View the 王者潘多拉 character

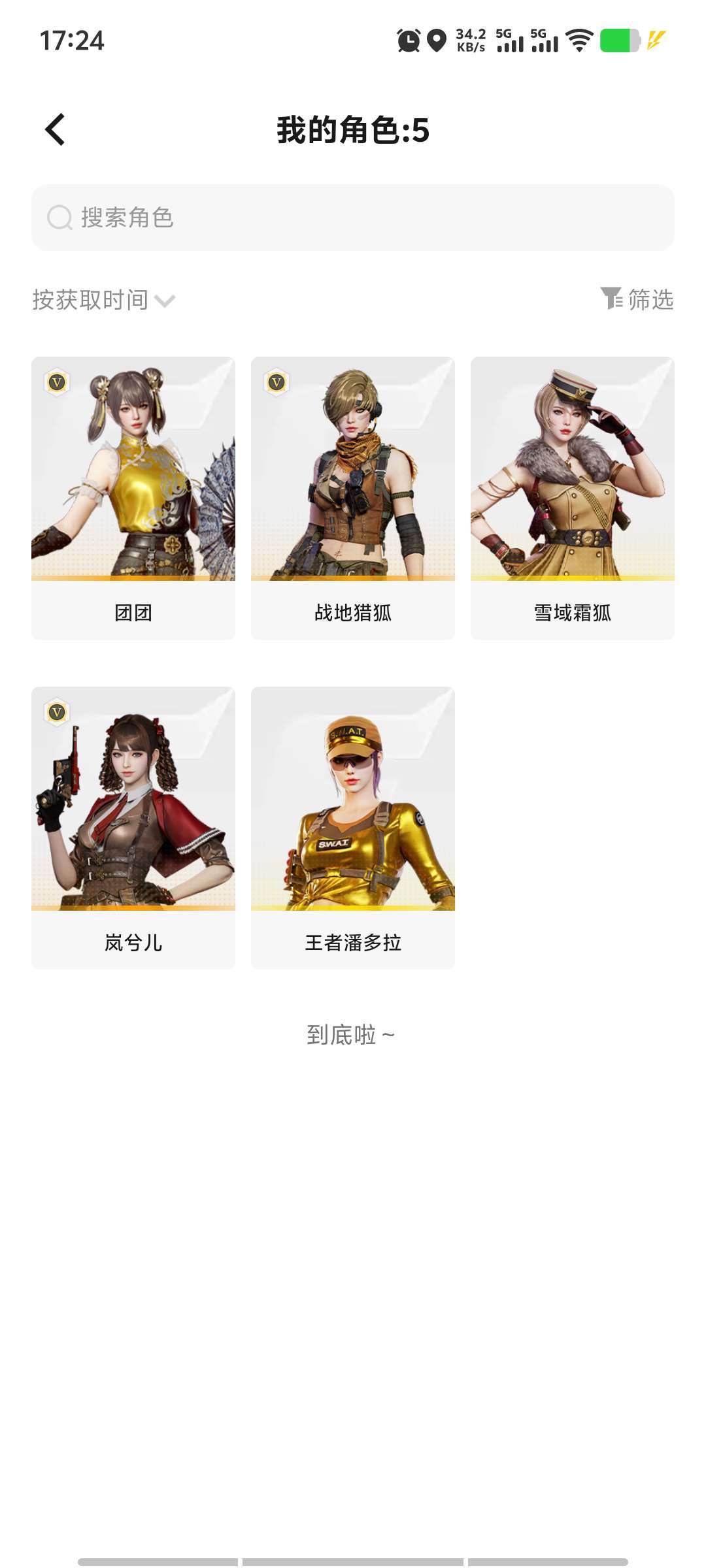pyautogui.click(x=353, y=826)
